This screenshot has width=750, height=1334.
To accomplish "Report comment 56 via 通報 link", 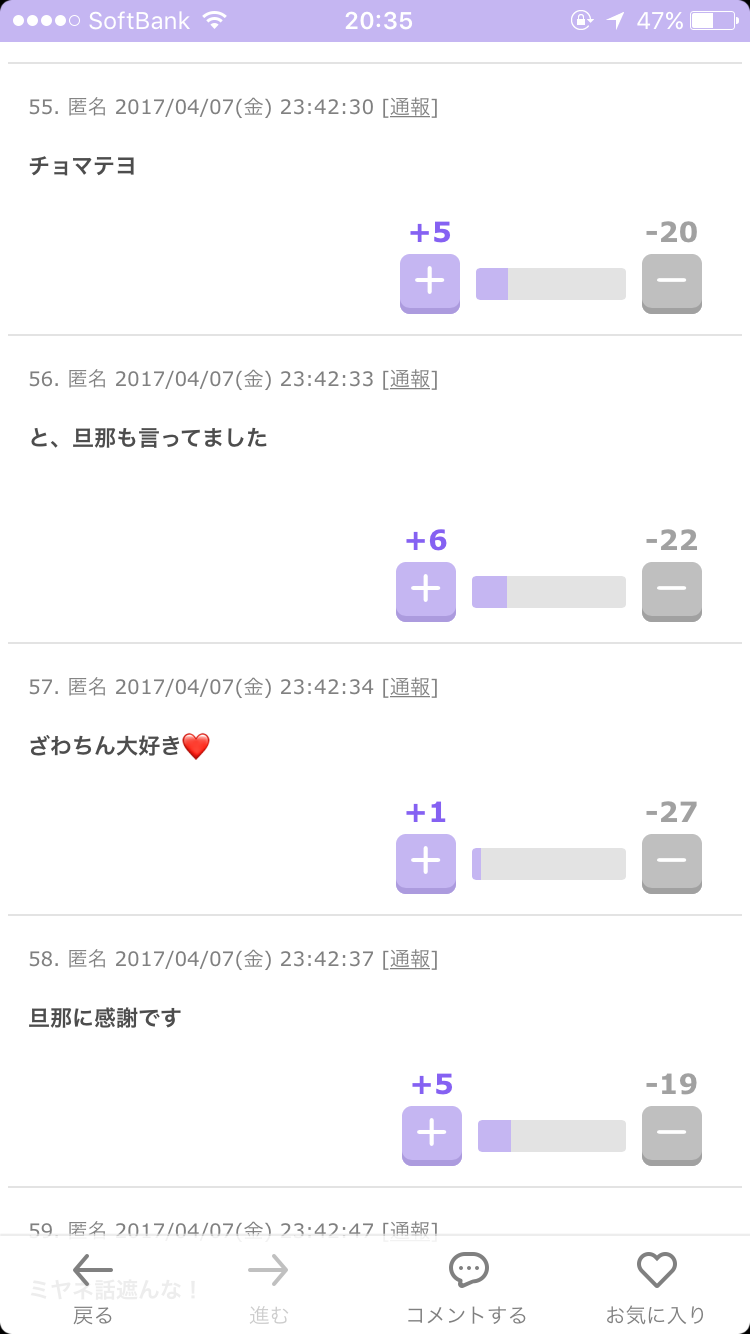I will [x=410, y=379].
